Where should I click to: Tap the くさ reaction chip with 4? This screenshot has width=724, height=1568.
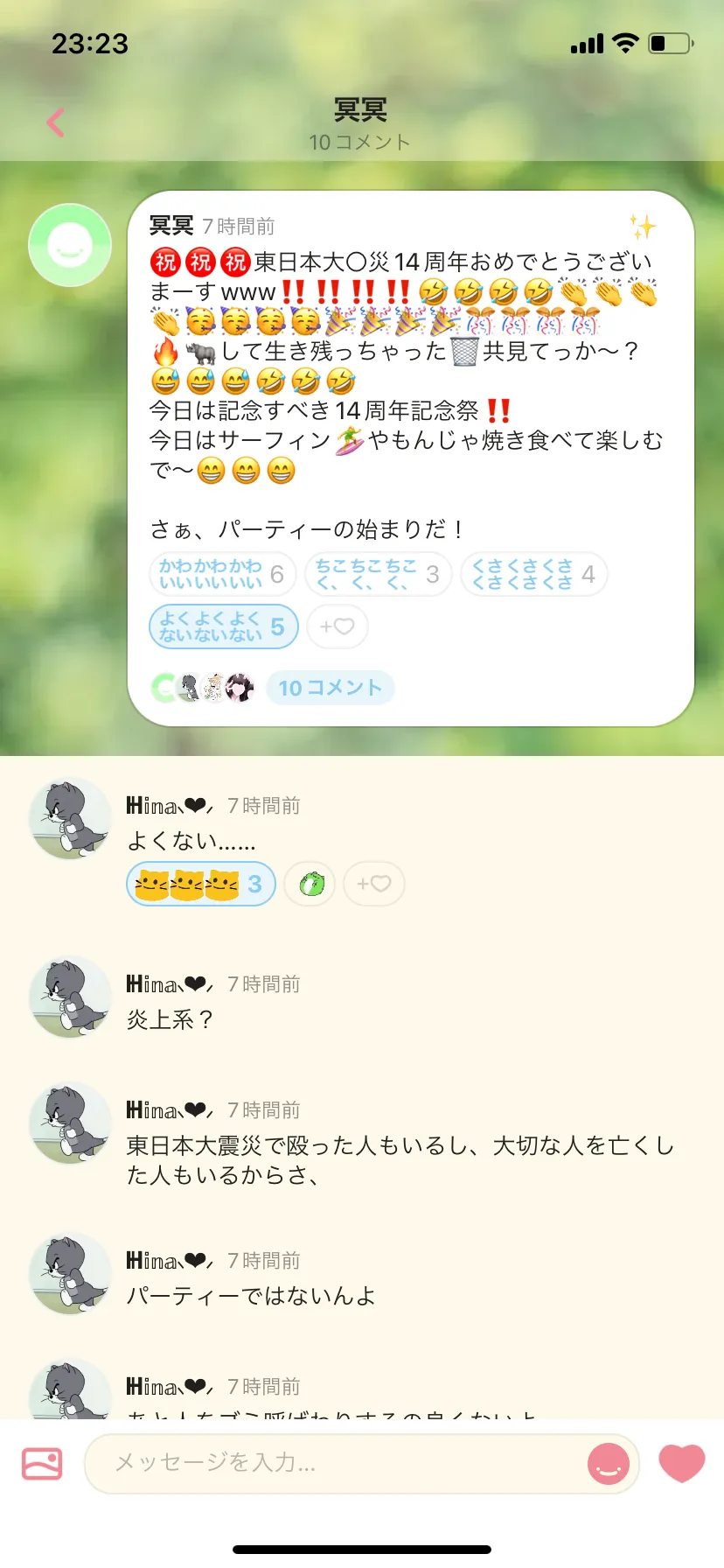coord(533,574)
